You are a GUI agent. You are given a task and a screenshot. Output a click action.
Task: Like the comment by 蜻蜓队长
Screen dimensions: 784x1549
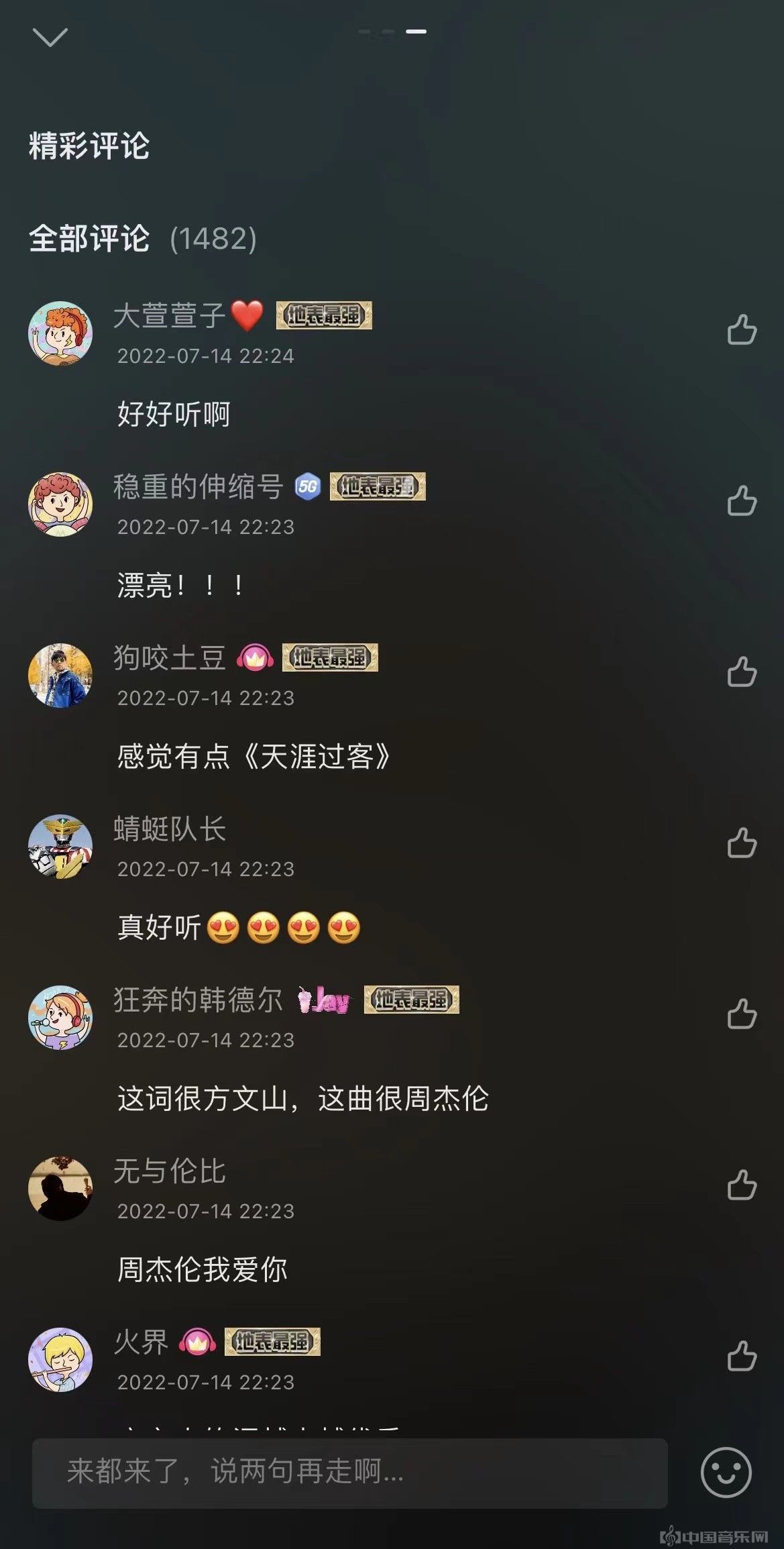tap(742, 843)
